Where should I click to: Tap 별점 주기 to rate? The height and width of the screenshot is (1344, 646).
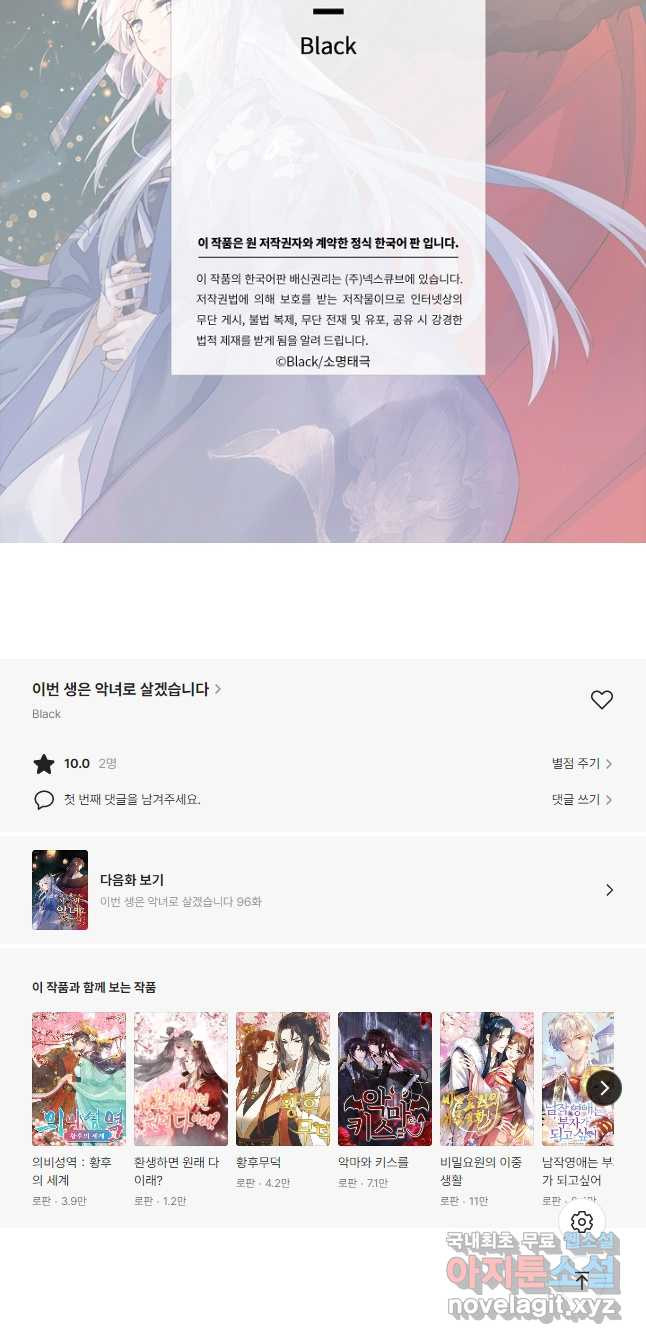click(x=582, y=764)
